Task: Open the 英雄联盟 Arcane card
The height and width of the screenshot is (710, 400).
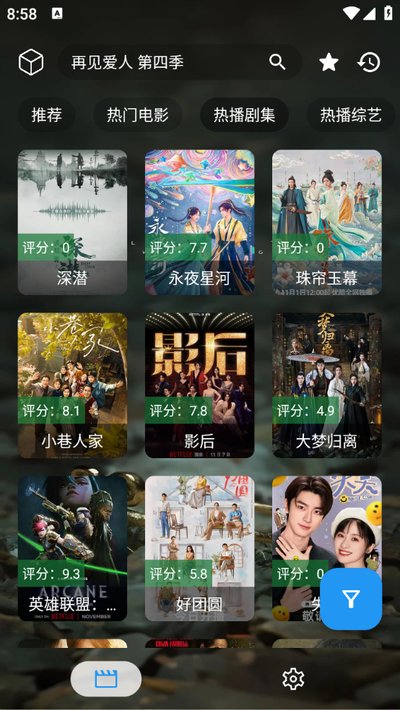Action: [72, 548]
